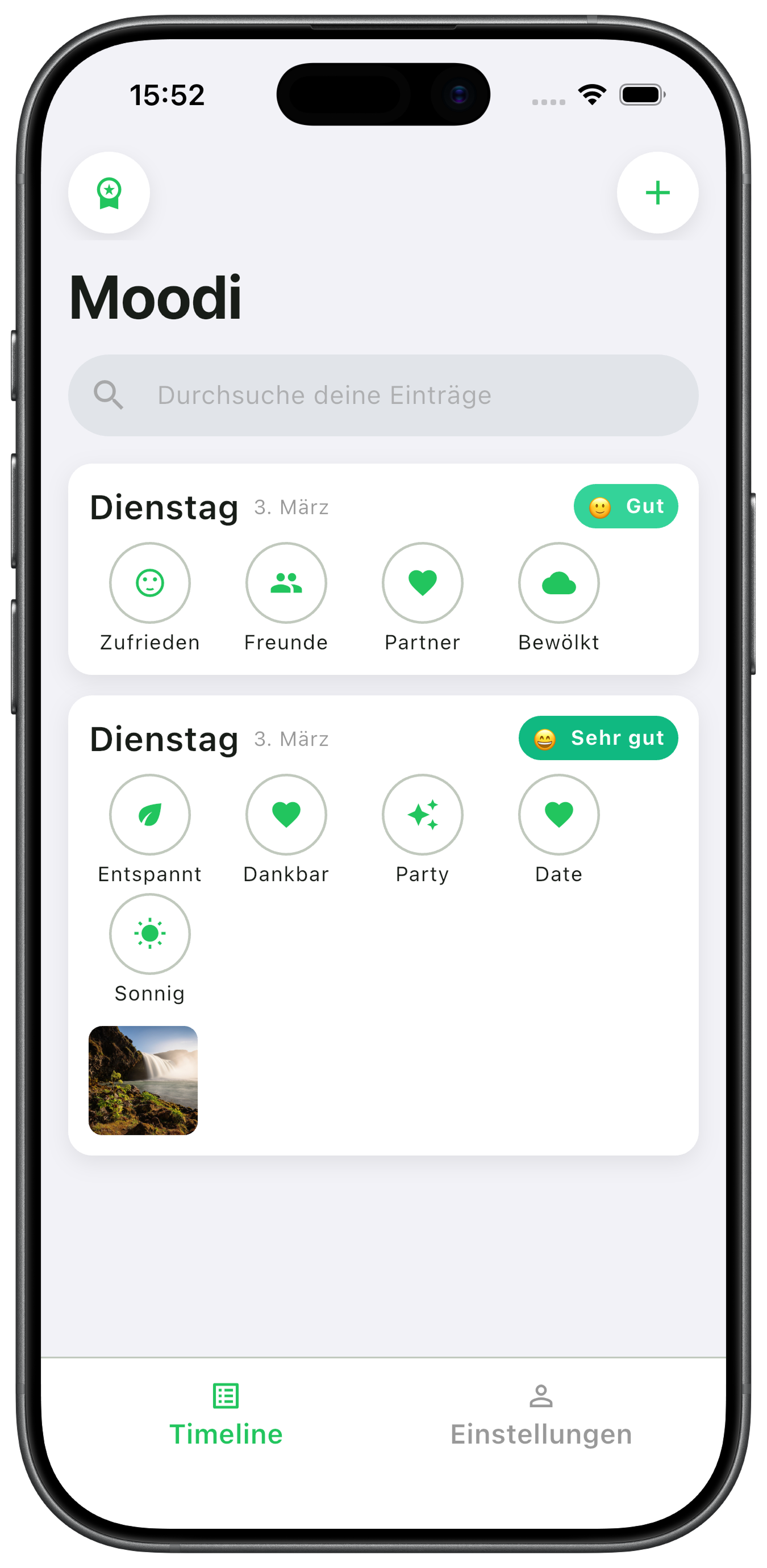Viewport: 767px width, 1568px height.
Task: Open the Gut mood badge
Action: [x=626, y=506]
